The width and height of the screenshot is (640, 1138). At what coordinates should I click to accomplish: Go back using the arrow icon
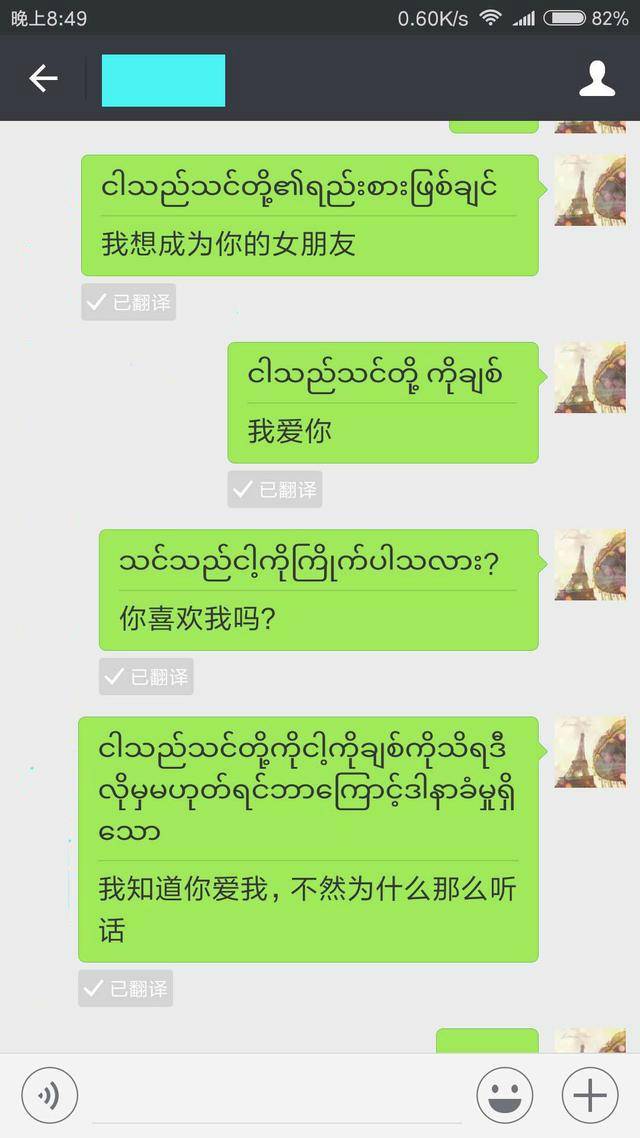pos(43,78)
